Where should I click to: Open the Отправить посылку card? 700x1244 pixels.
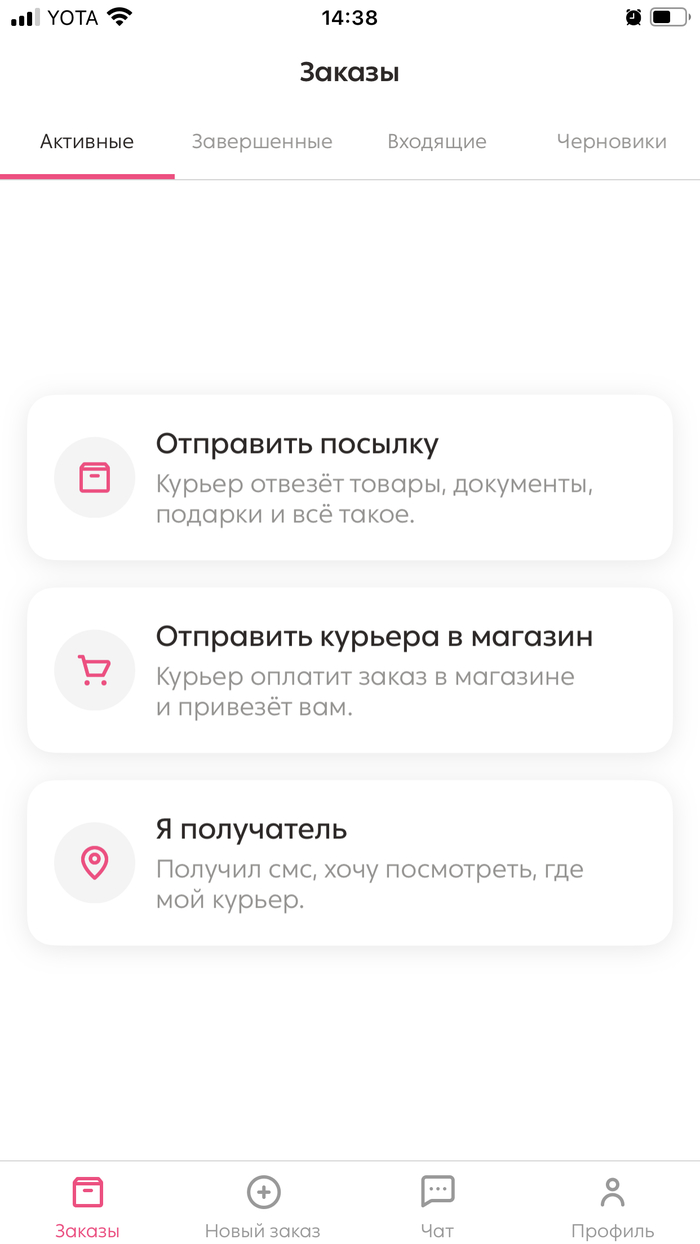(x=349, y=477)
